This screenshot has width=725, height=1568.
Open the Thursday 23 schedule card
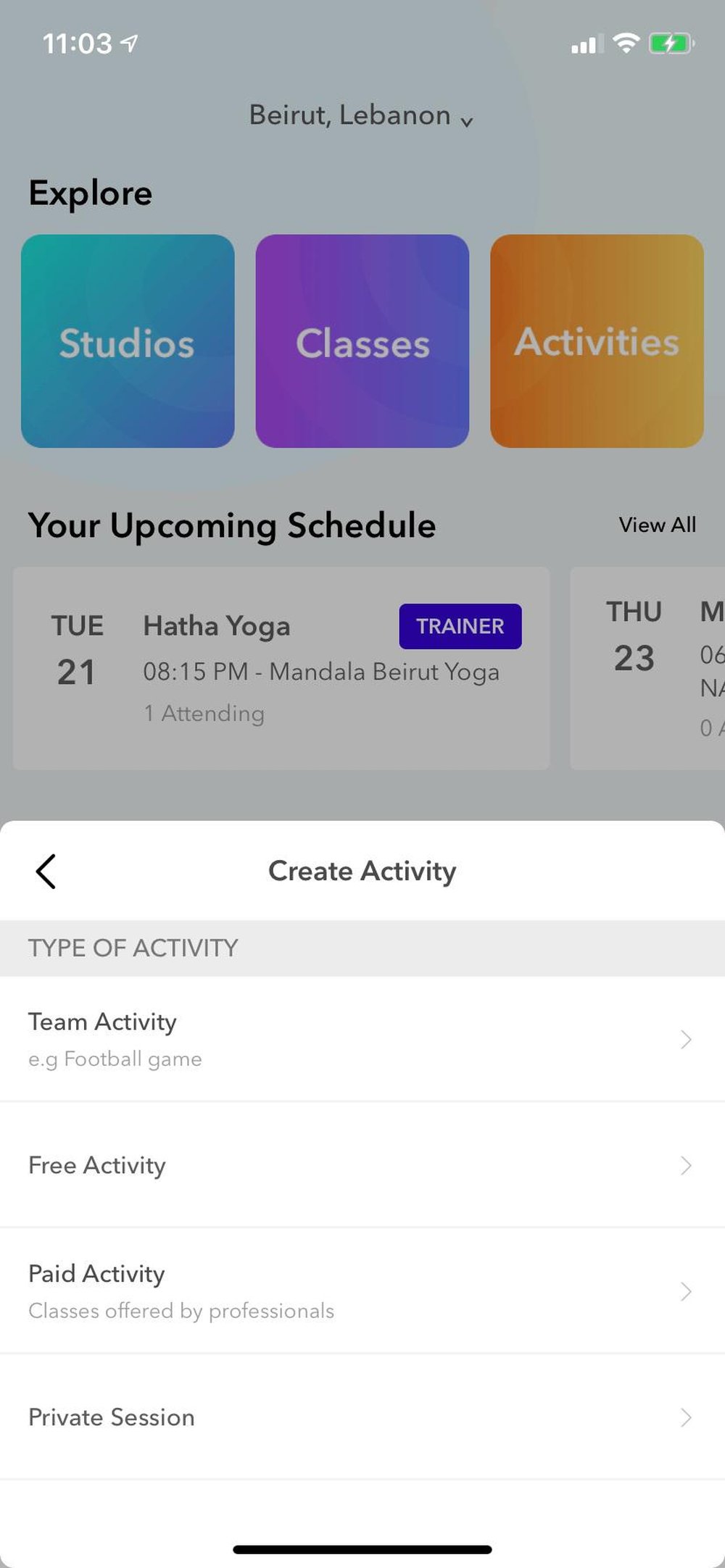pos(647,668)
